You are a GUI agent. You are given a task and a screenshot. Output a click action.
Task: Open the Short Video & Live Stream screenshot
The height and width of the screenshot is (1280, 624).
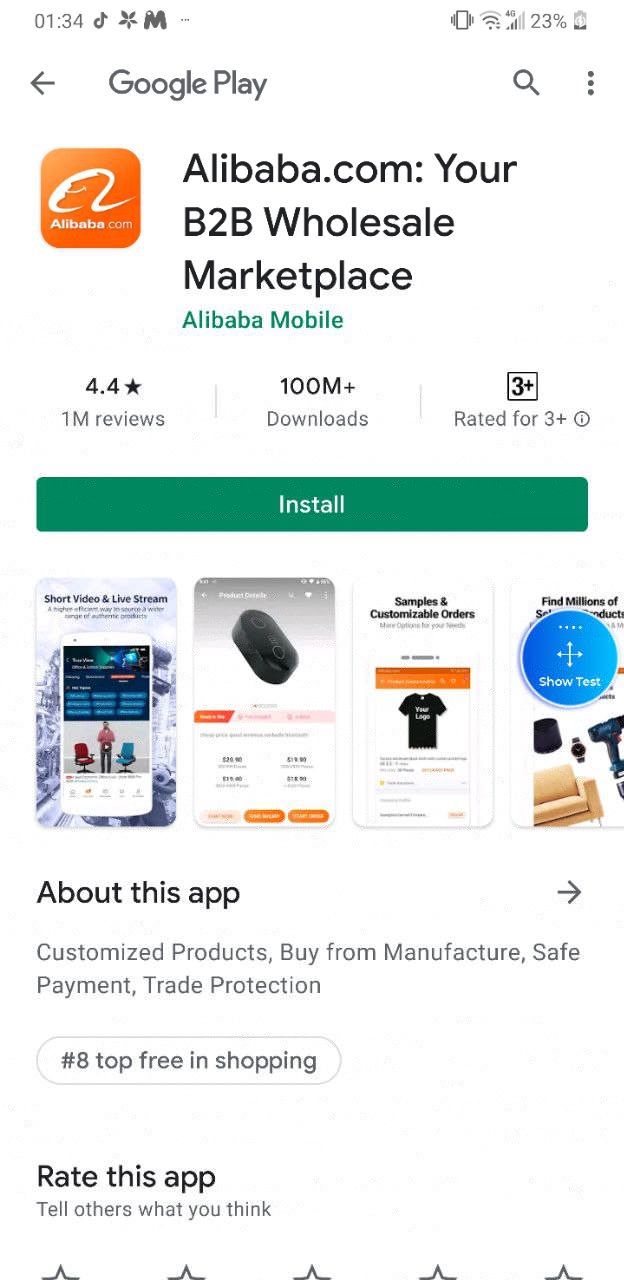[x=106, y=702]
